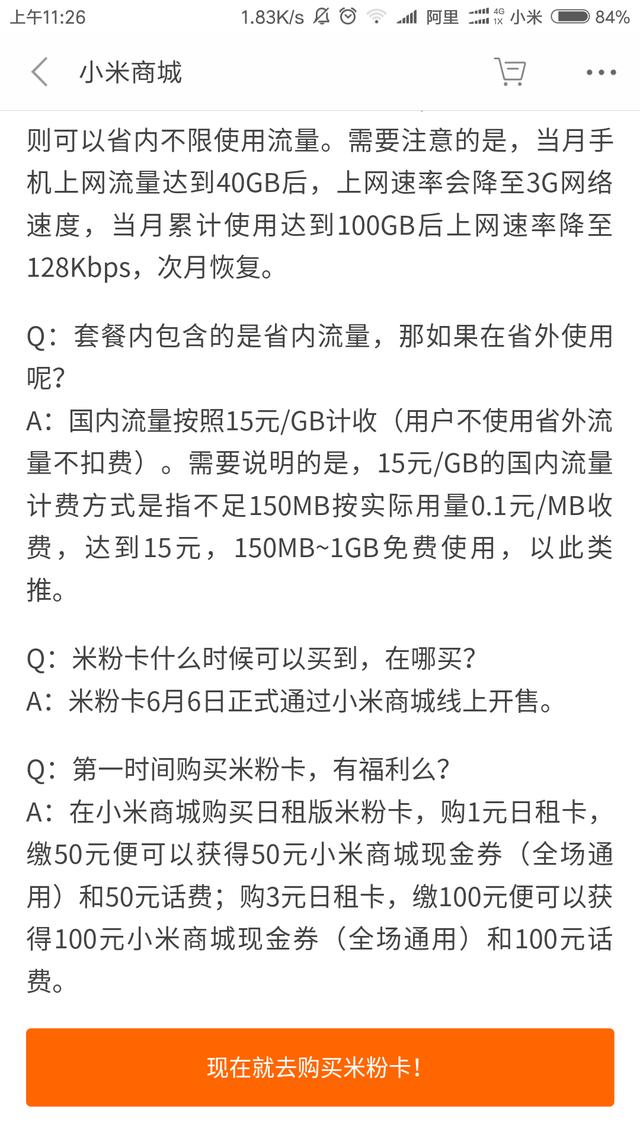Screen dimensions: 640x1138
Task: Tap the 现在就去购买米粉卡 button
Action: (320, 1067)
